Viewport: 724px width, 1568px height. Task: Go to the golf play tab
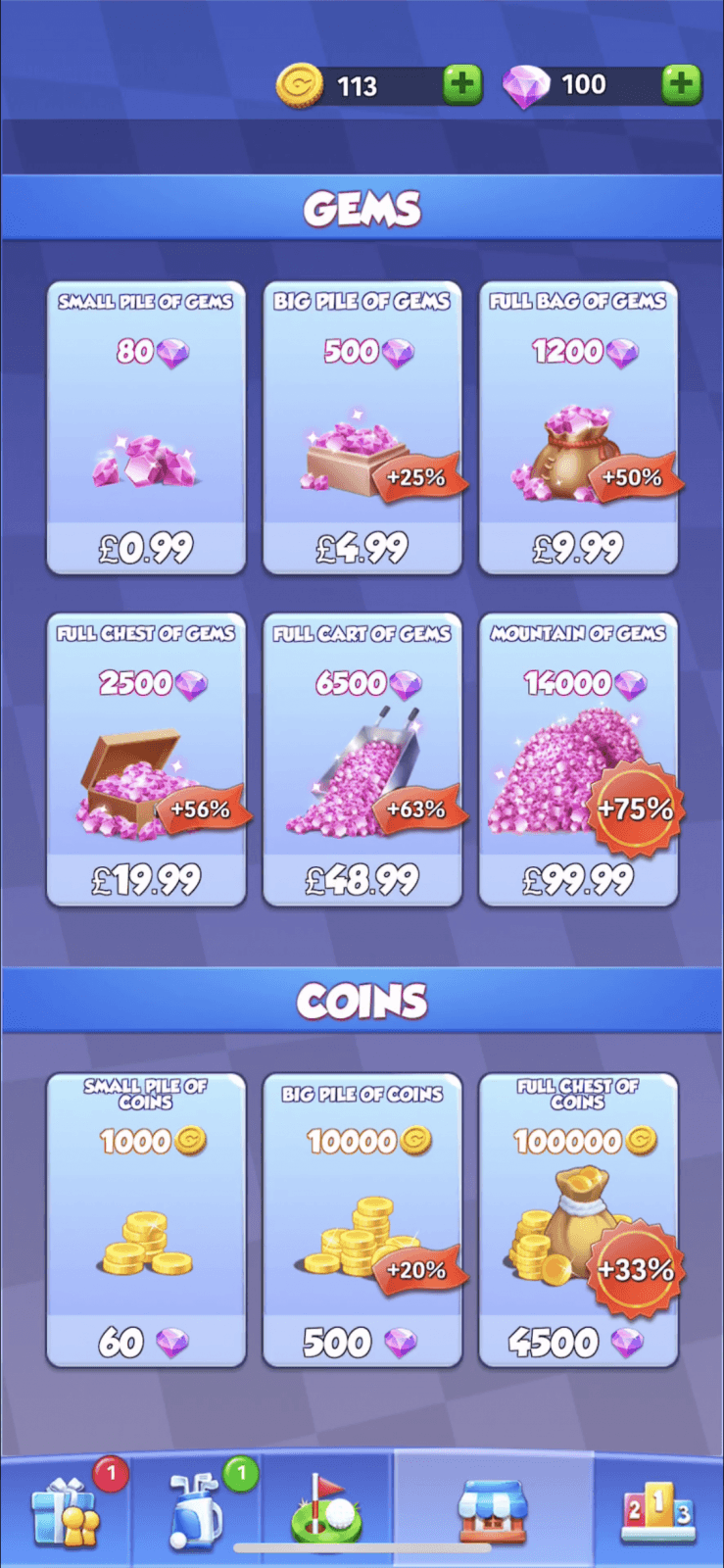click(x=328, y=1512)
